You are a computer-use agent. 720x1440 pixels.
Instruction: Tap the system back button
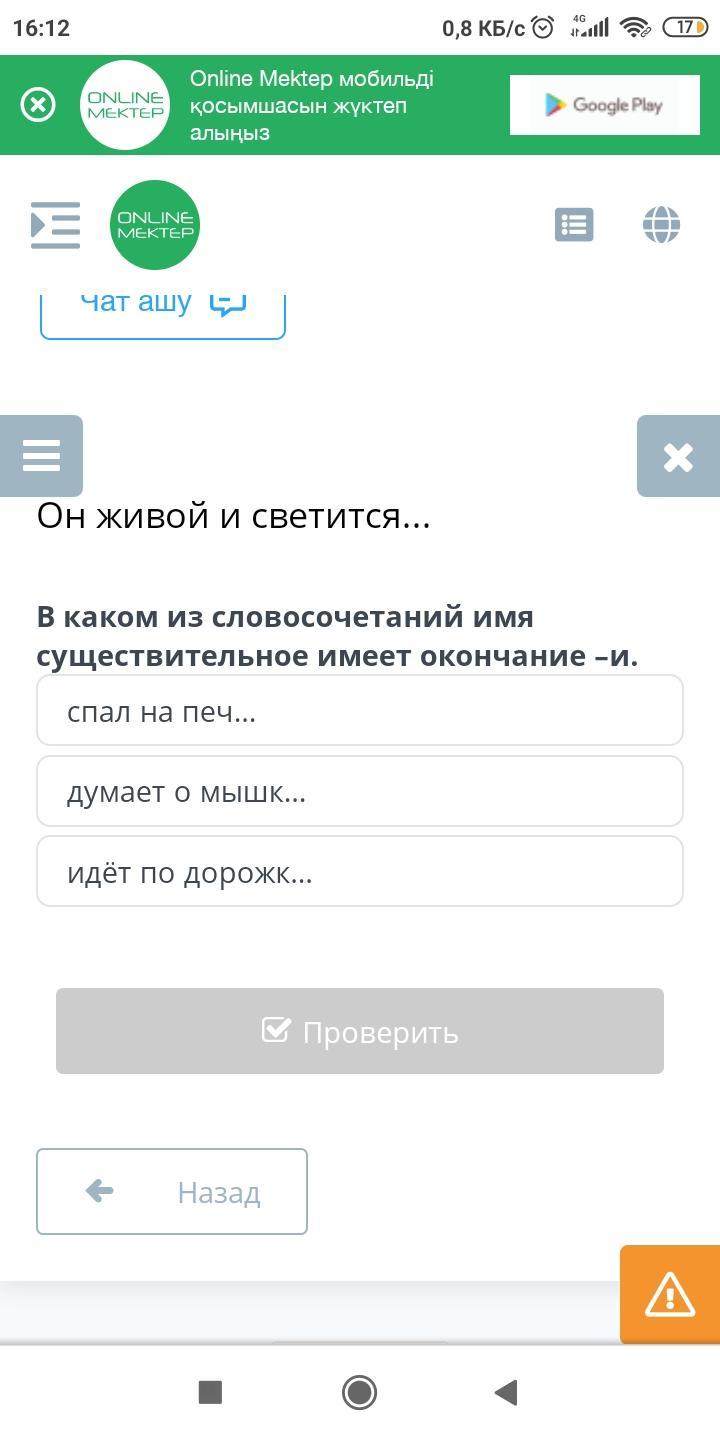pyautogui.click(x=506, y=1392)
